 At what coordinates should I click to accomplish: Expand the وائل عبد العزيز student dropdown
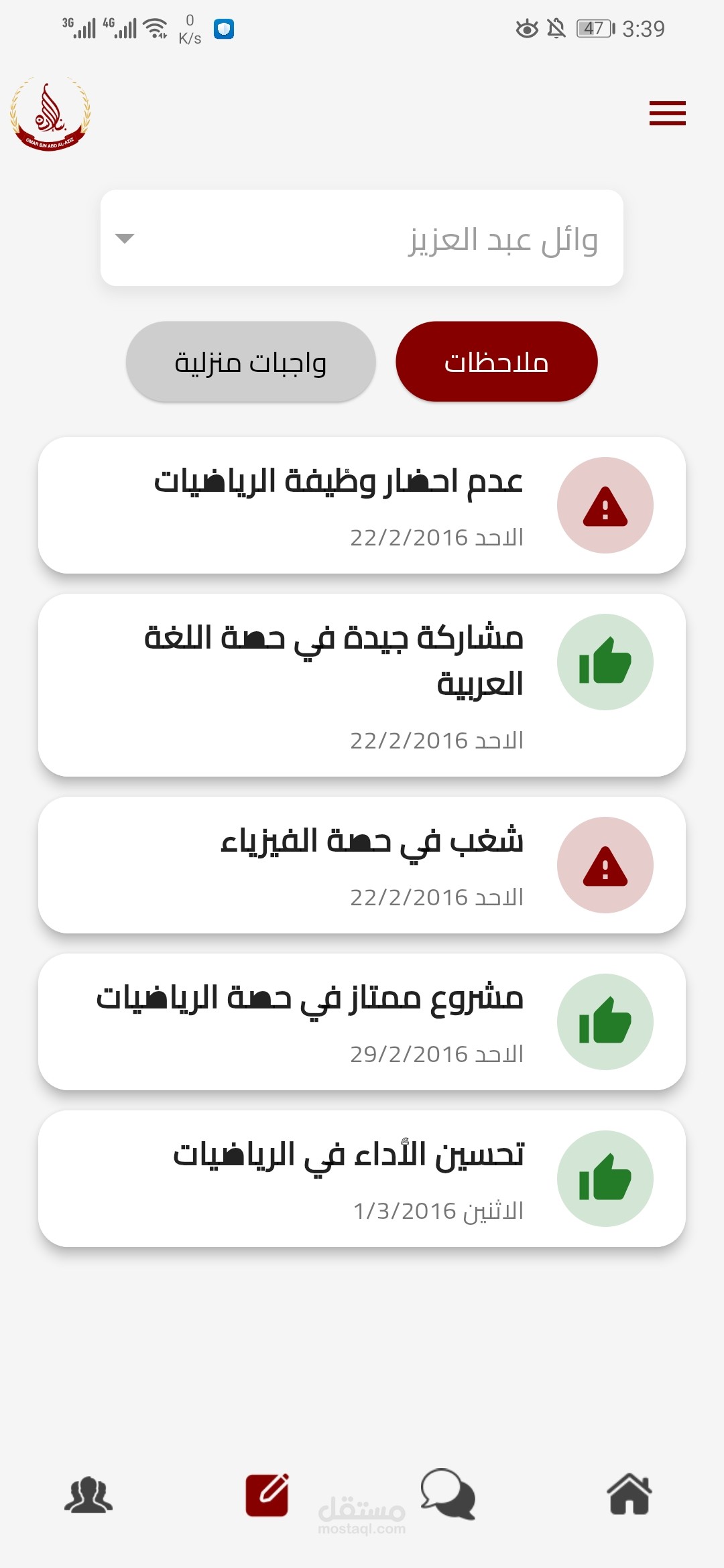(362, 239)
